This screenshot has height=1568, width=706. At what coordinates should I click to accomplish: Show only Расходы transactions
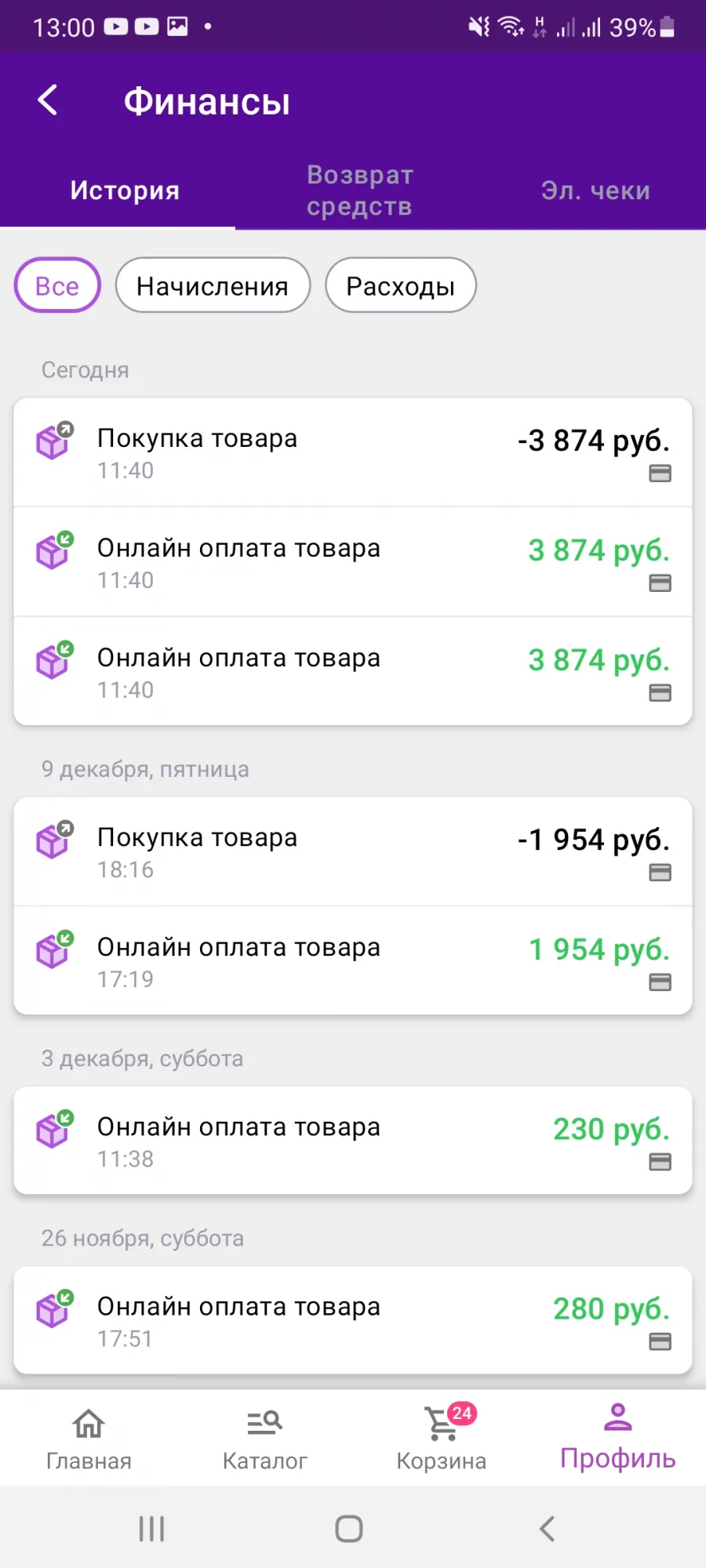[x=401, y=285]
